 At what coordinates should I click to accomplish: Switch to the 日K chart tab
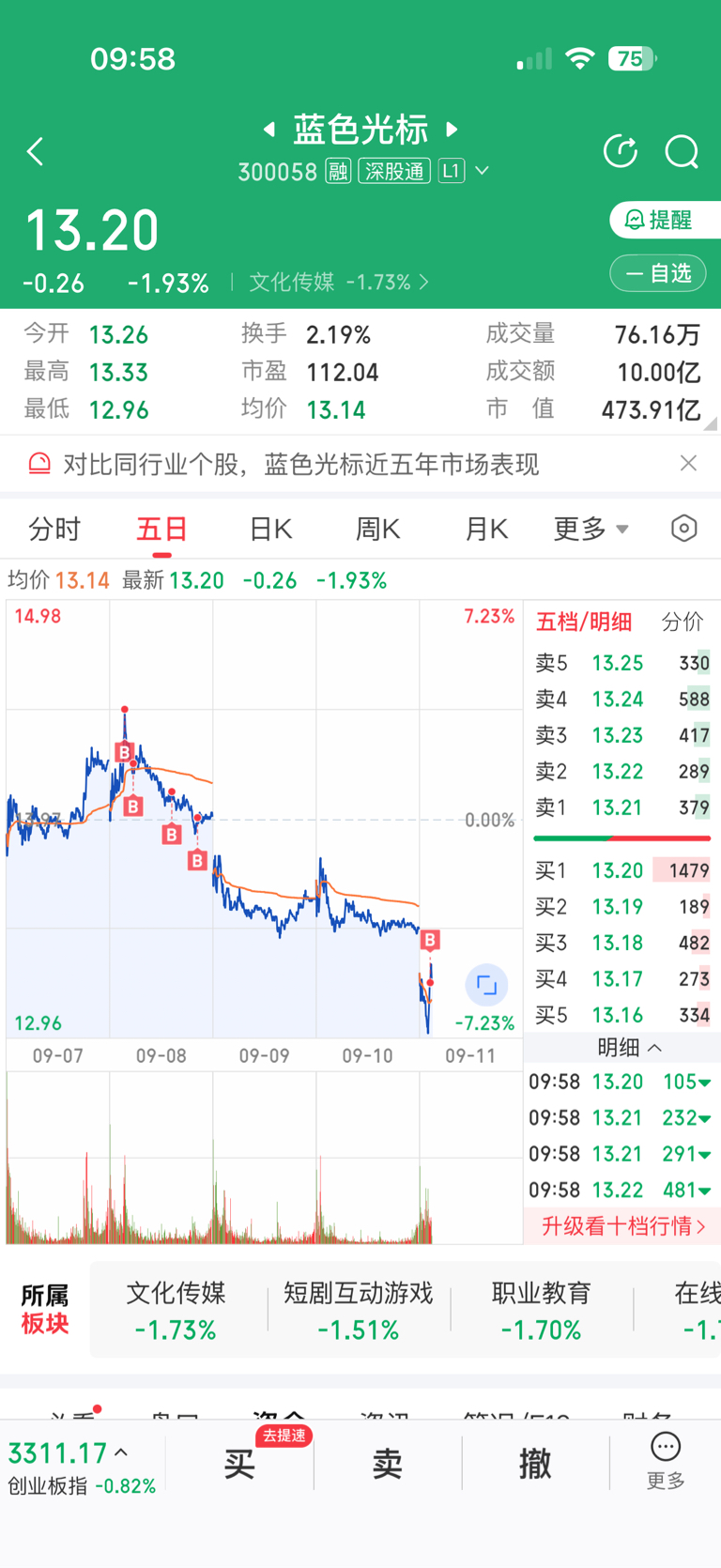tap(270, 530)
